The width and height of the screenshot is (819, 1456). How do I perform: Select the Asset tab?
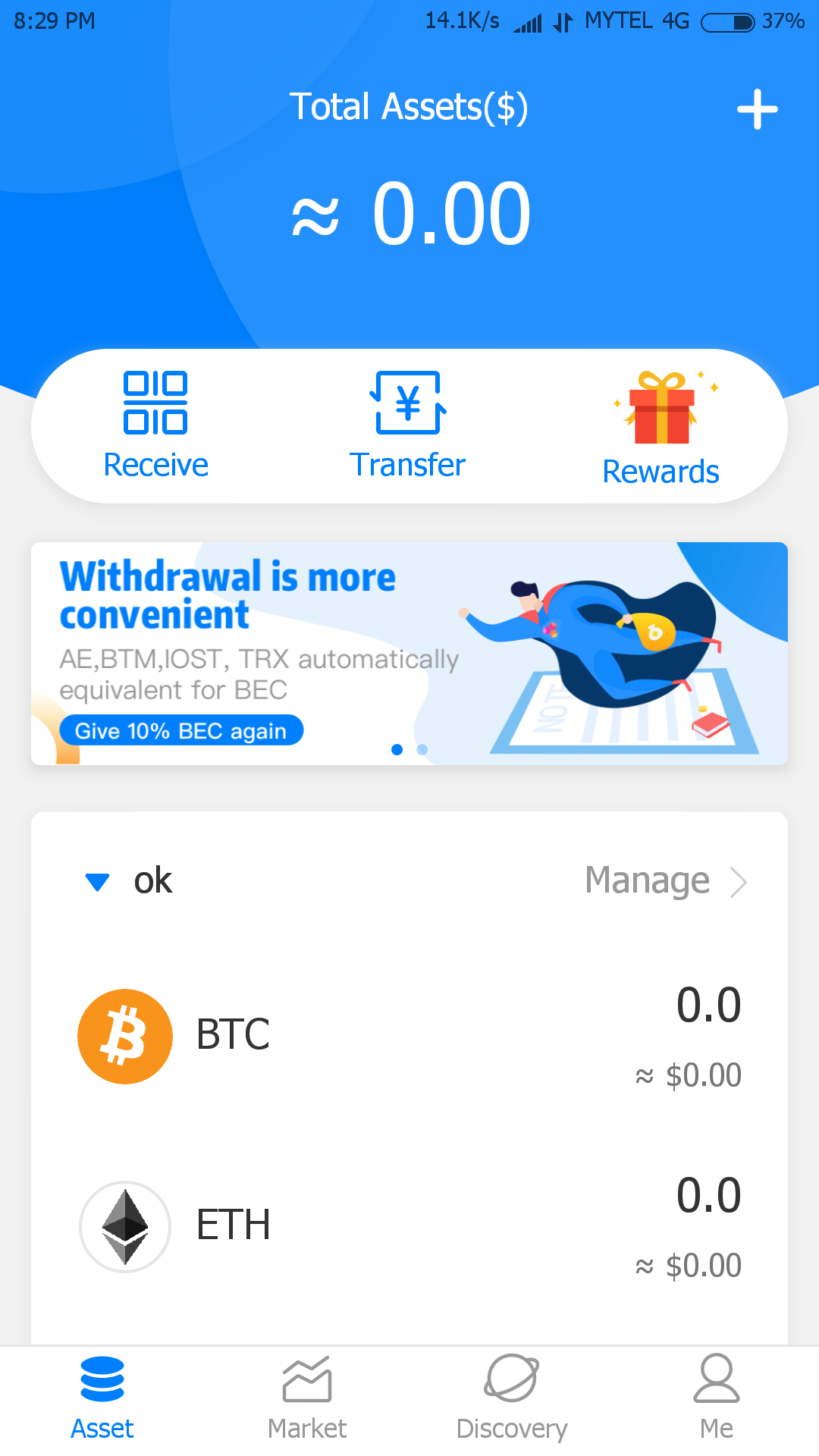102,1399
